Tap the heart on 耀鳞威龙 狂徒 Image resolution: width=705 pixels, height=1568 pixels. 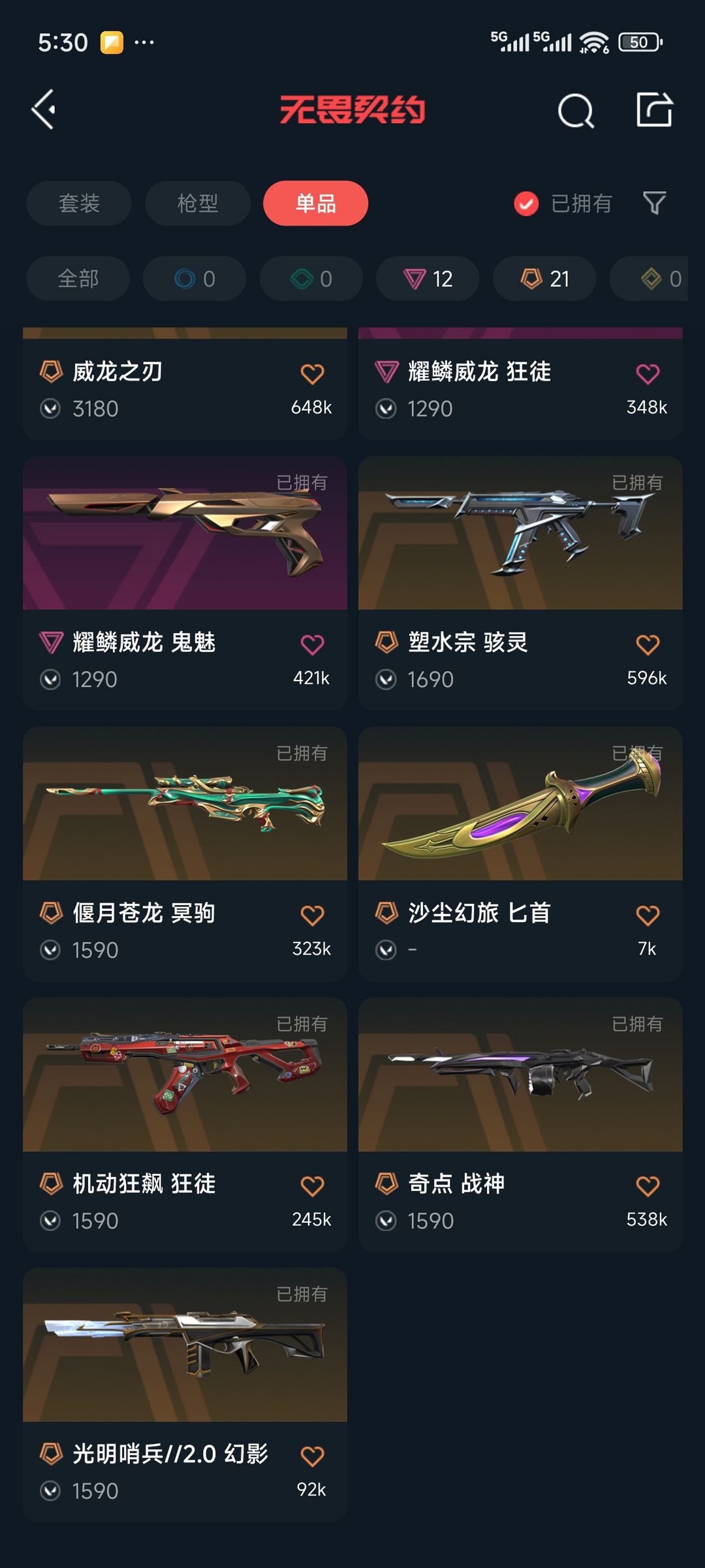point(648,374)
